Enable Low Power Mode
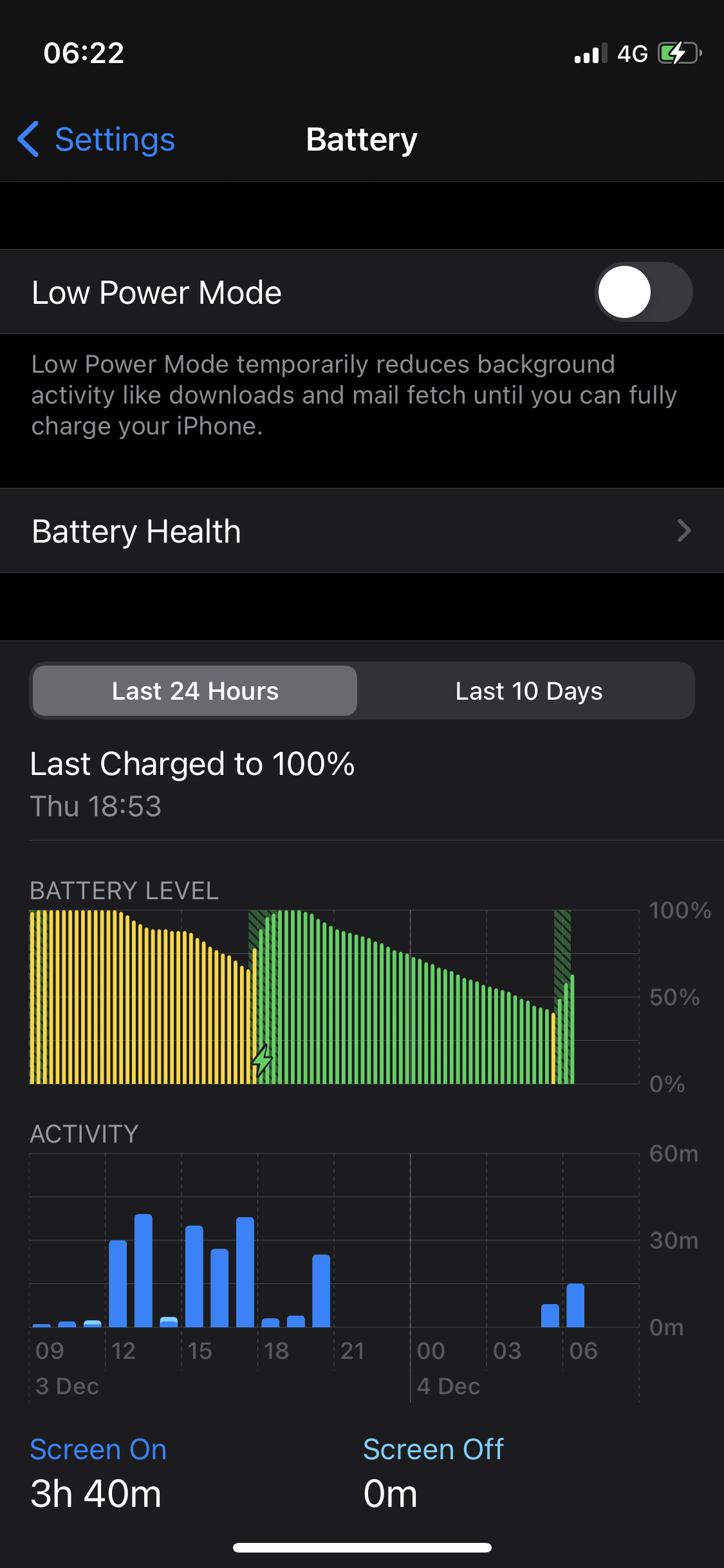724x1568 pixels. 643,292
